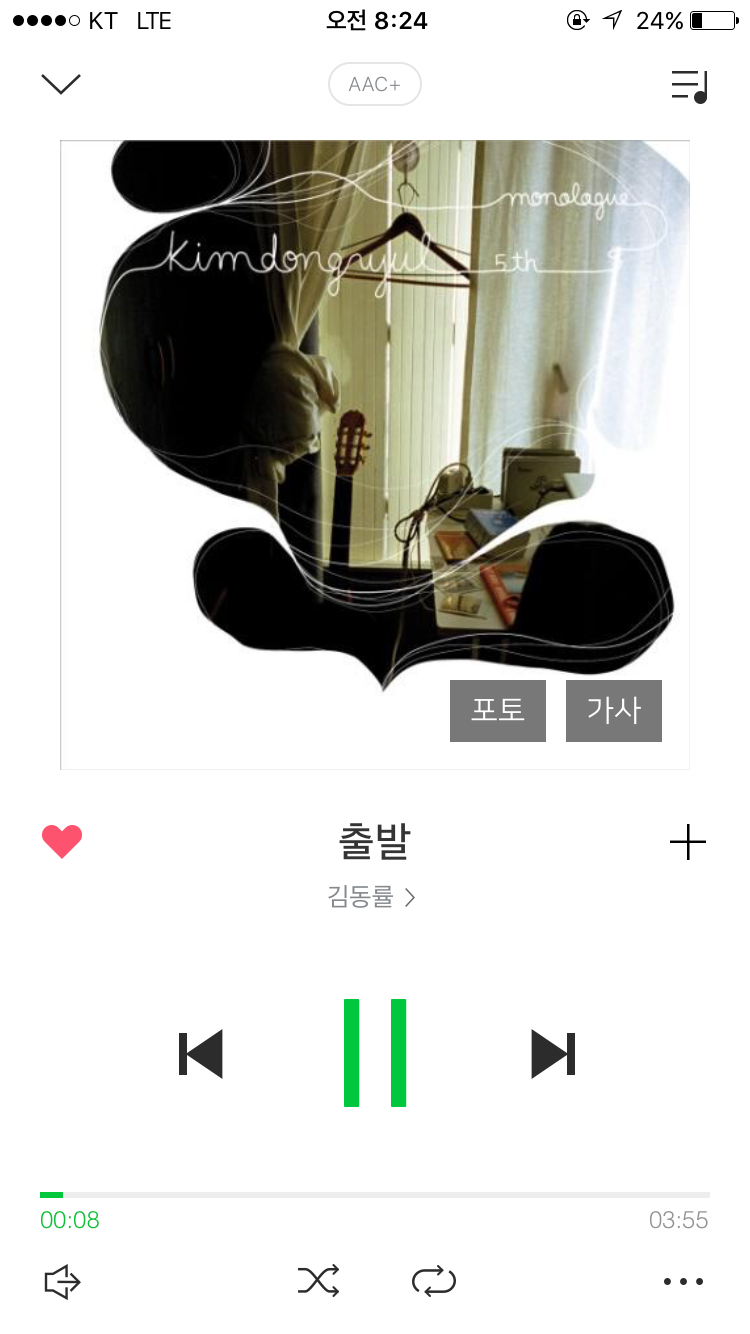This screenshot has height=1334, width=750.
Task: Skip back to the previous track
Action: pos(201,1054)
